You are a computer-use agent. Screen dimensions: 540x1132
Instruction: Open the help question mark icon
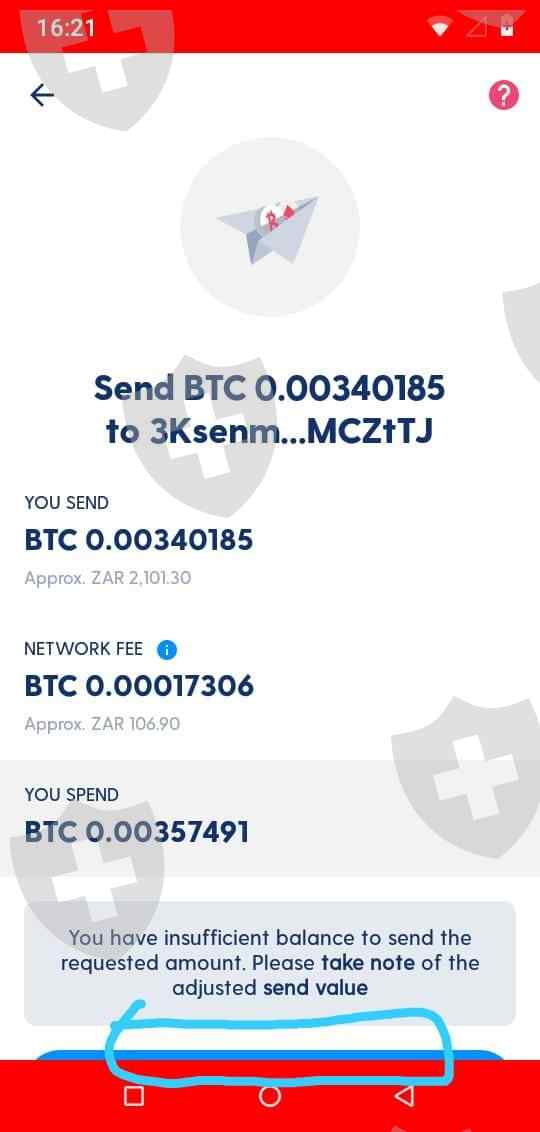(504, 95)
